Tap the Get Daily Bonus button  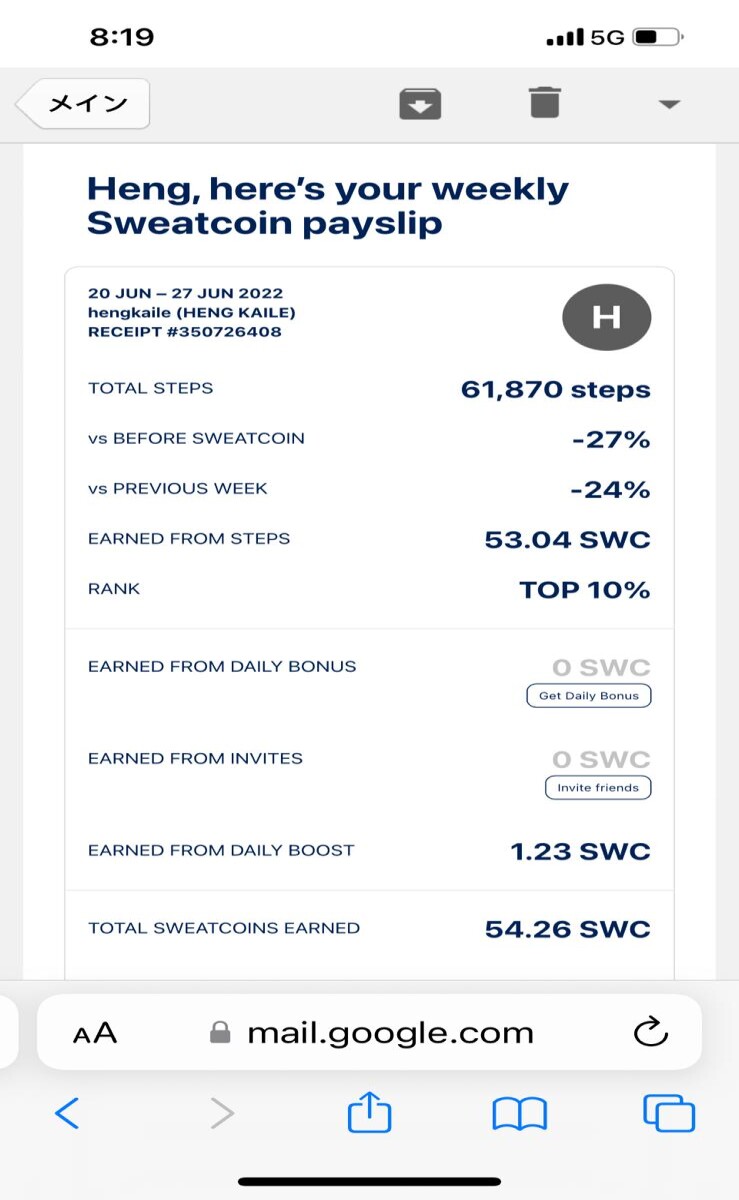(x=589, y=696)
